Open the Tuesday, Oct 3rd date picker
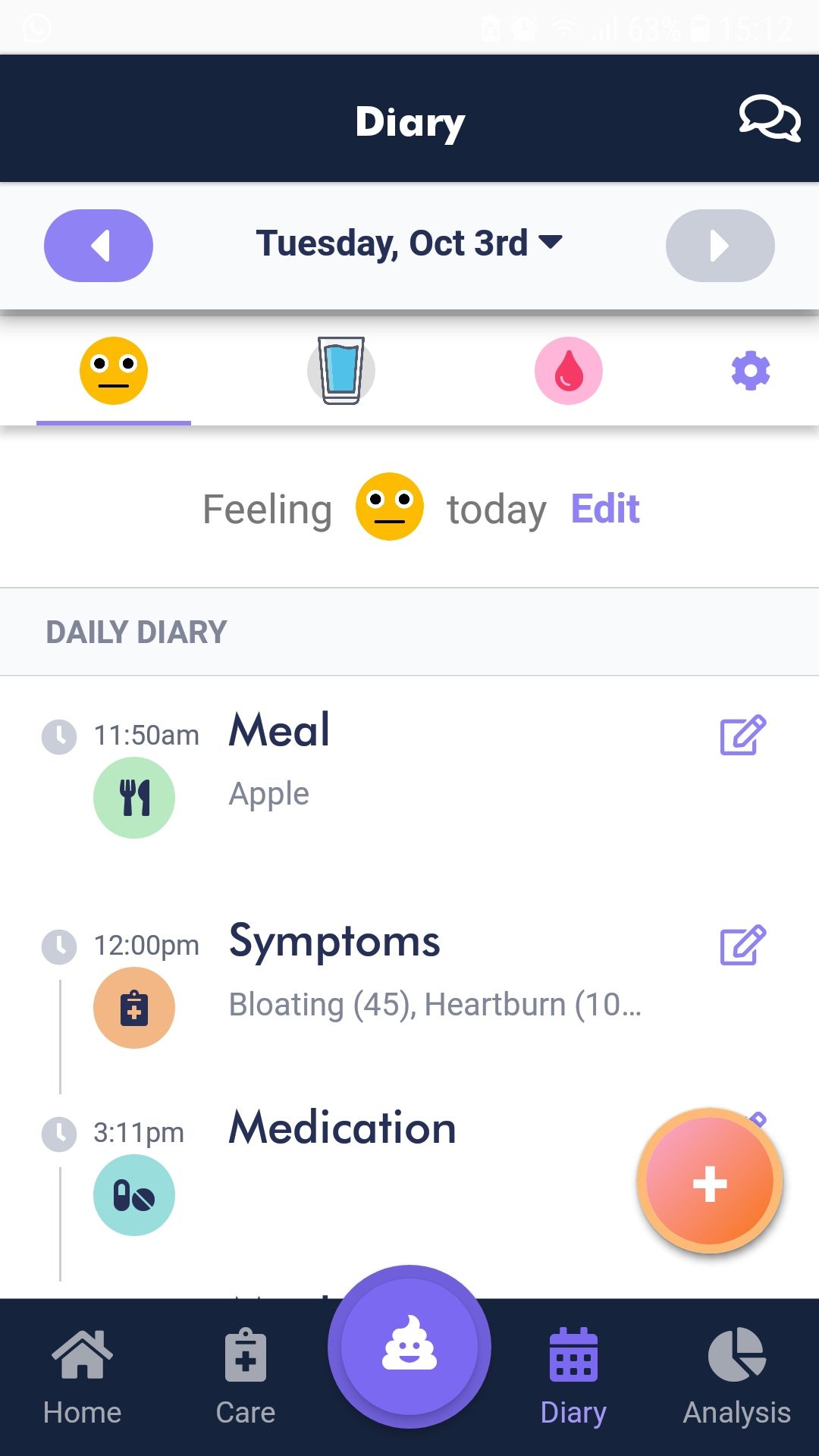The width and height of the screenshot is (819, 1456). [x=409, y=243]
